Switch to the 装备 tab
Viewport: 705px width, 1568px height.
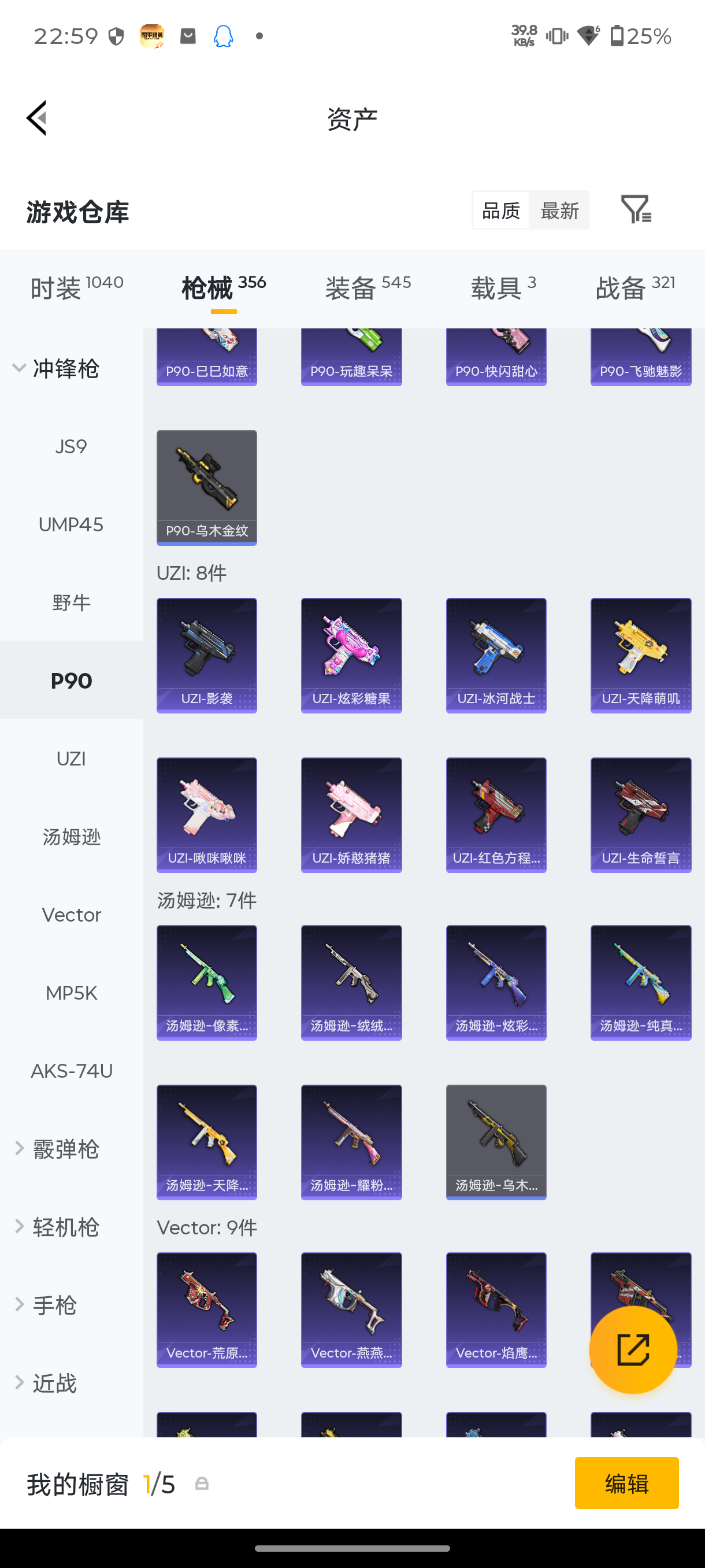pyautogui.click(x=368, y=287)
